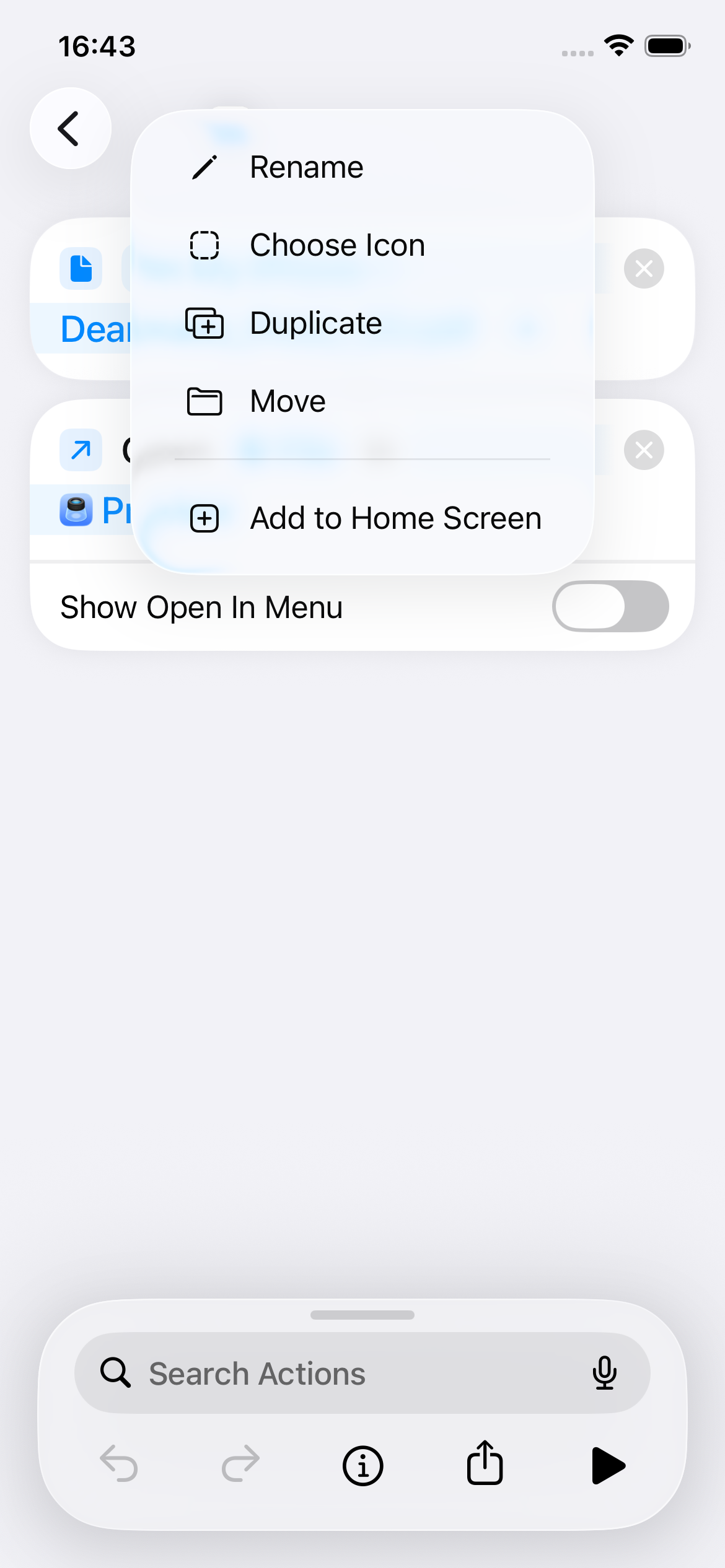The image size is (725, 1568).
Task: Select Rename from the menu
Action: (x=362, y=167)
